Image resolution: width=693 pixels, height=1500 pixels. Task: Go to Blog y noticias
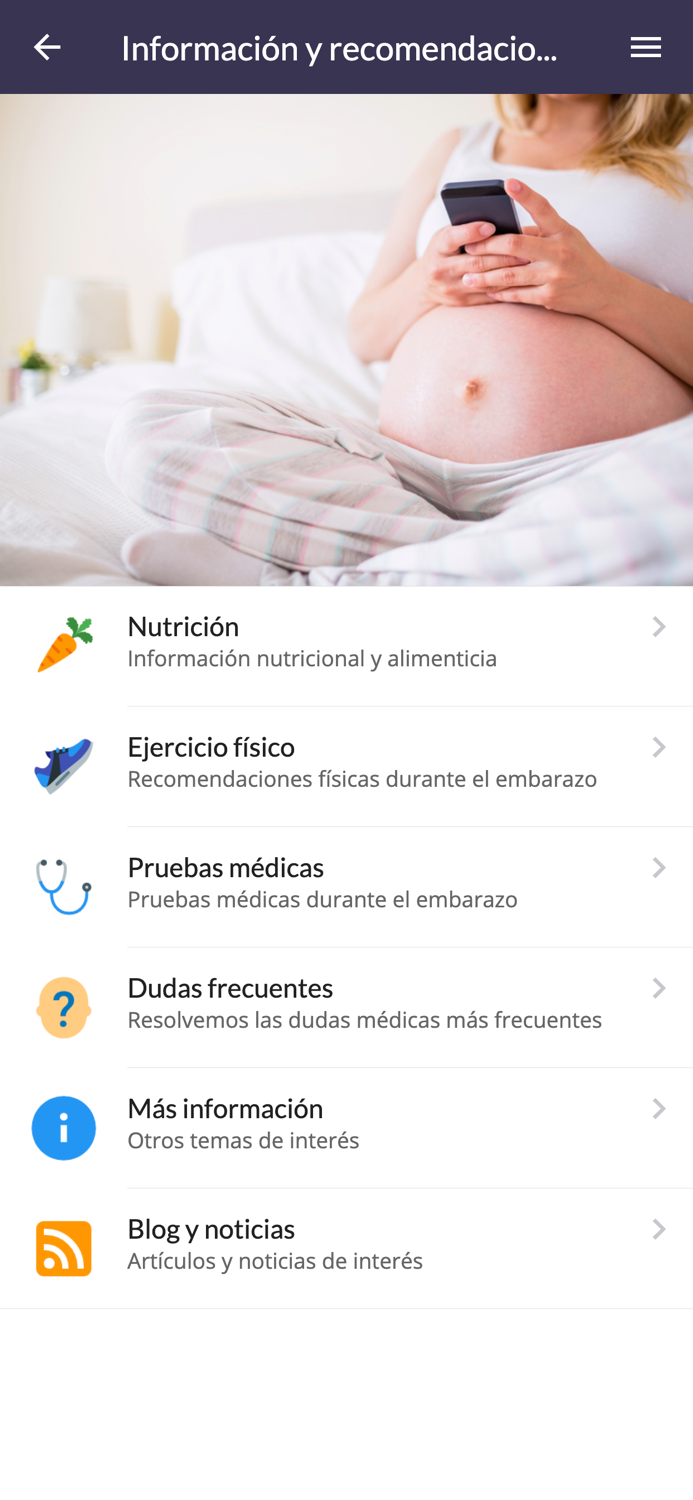click(x=346, y=1249)
